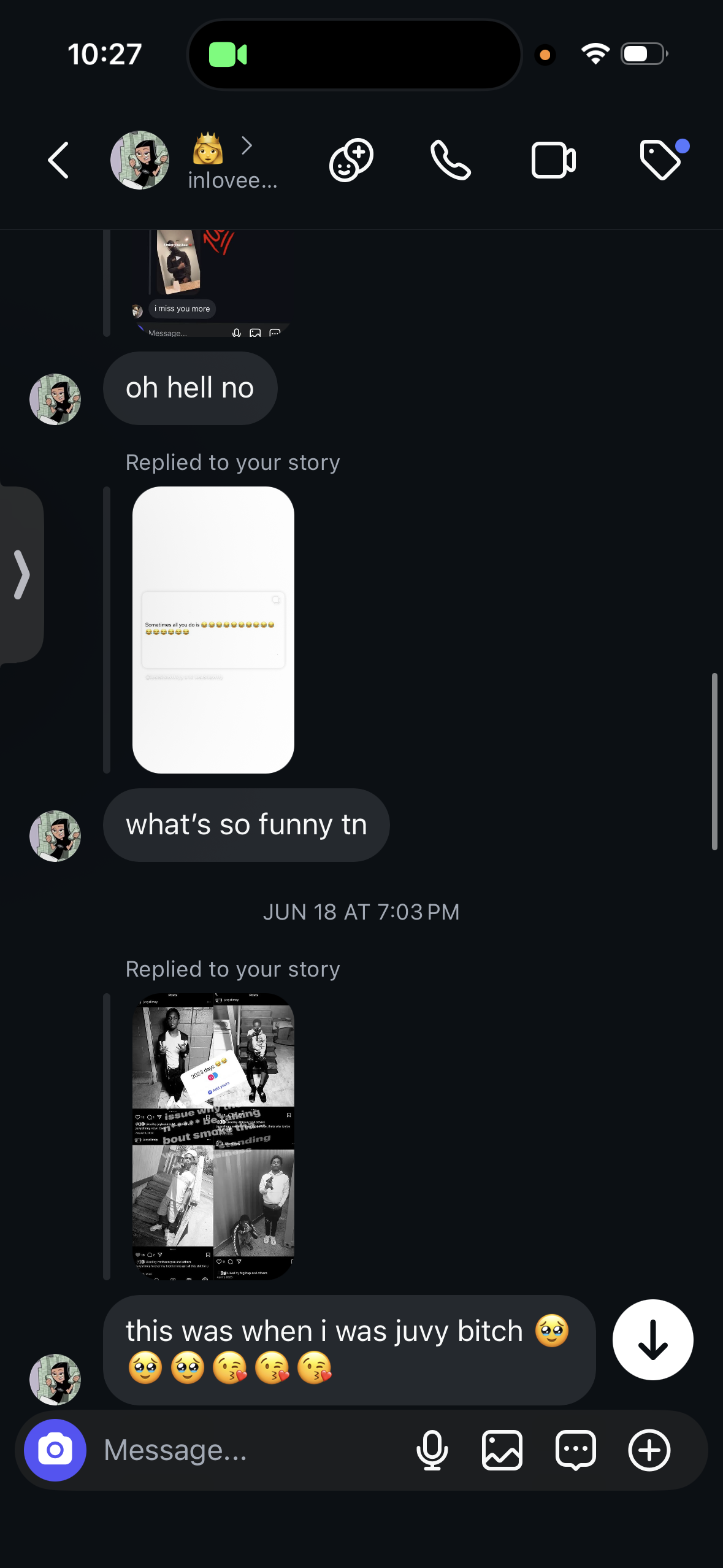Pick a photo from the gallery
Image resolution: width=723 pixels, height=1568 pixels.
click(502, 1450)
